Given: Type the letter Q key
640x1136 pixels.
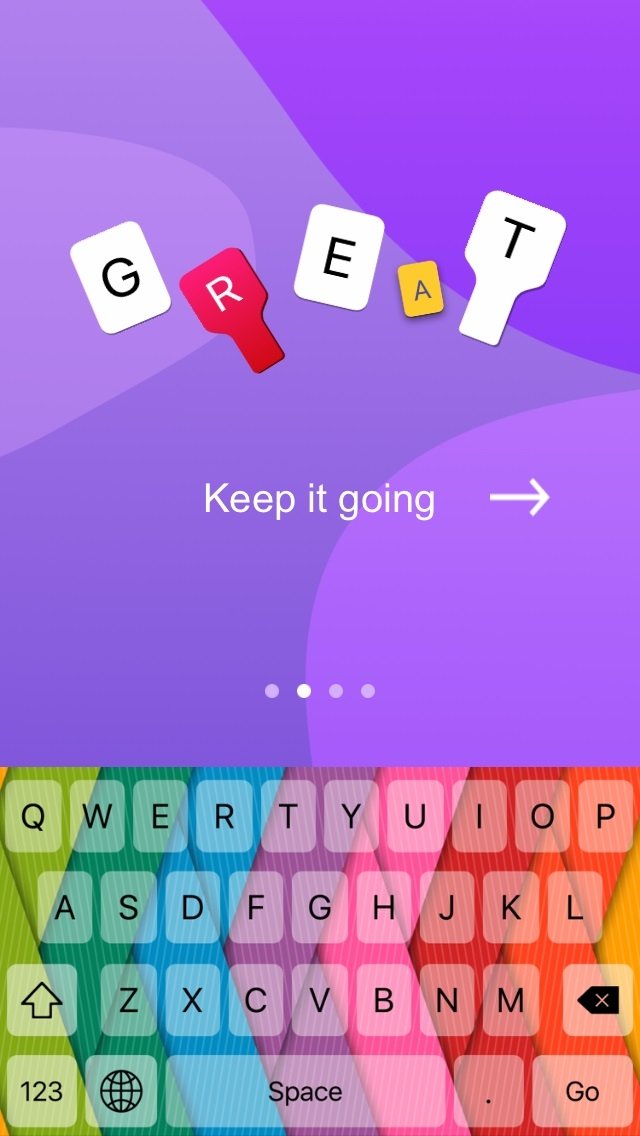Looking at the screenshot, I should click(33, 816).
